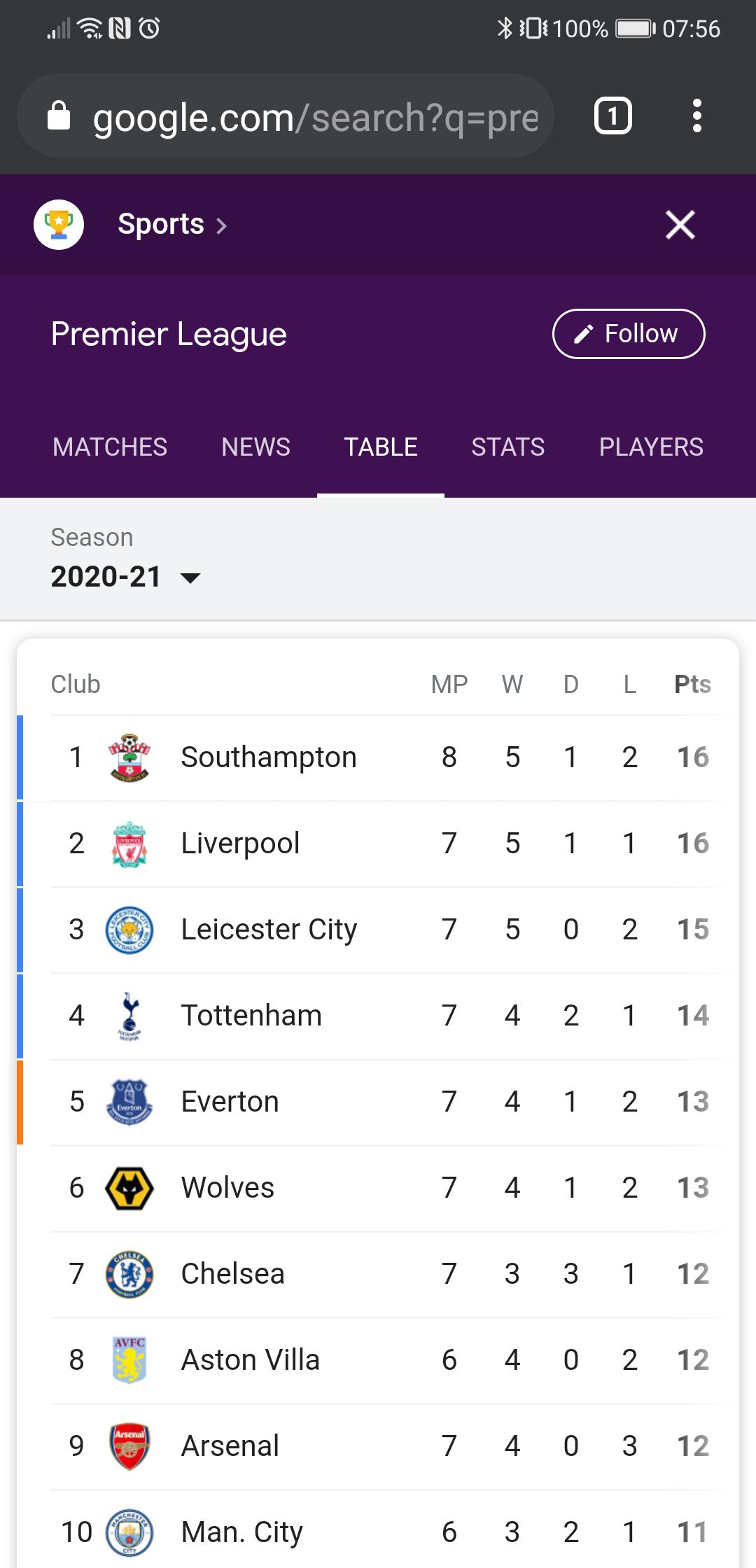Switch to the STATS tab
The image size is (756, 1568).
tap(508, 447)
